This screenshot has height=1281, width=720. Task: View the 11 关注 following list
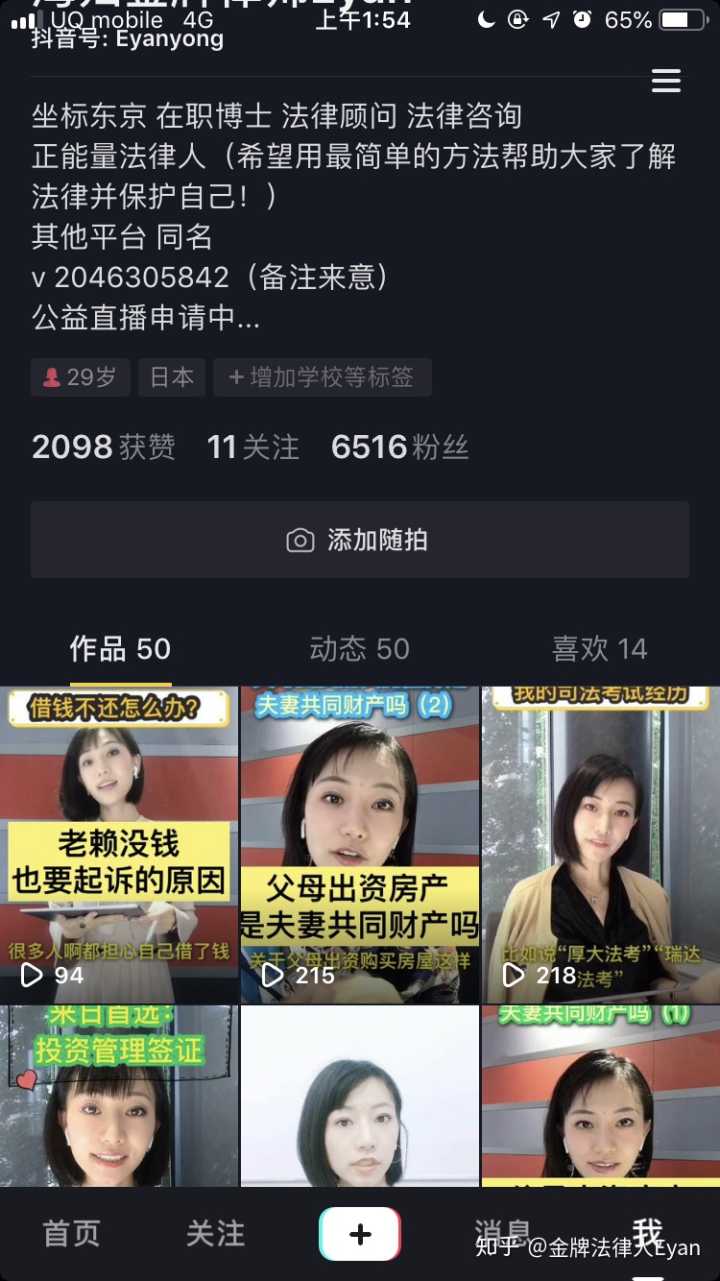[x=252, y=447]
